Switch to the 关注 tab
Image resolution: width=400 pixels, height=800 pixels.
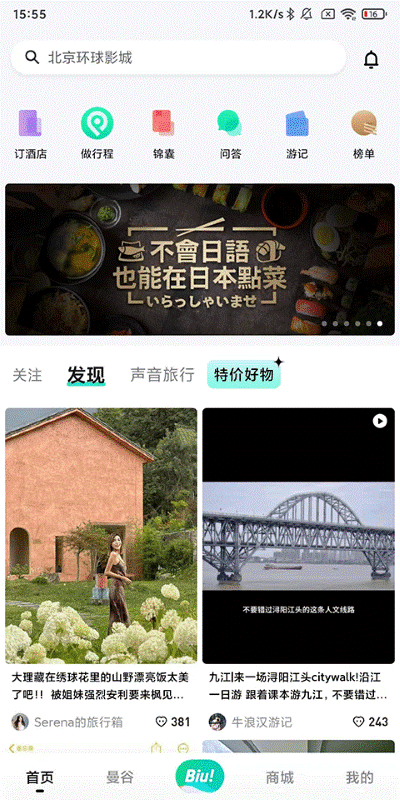coord(27,375)
